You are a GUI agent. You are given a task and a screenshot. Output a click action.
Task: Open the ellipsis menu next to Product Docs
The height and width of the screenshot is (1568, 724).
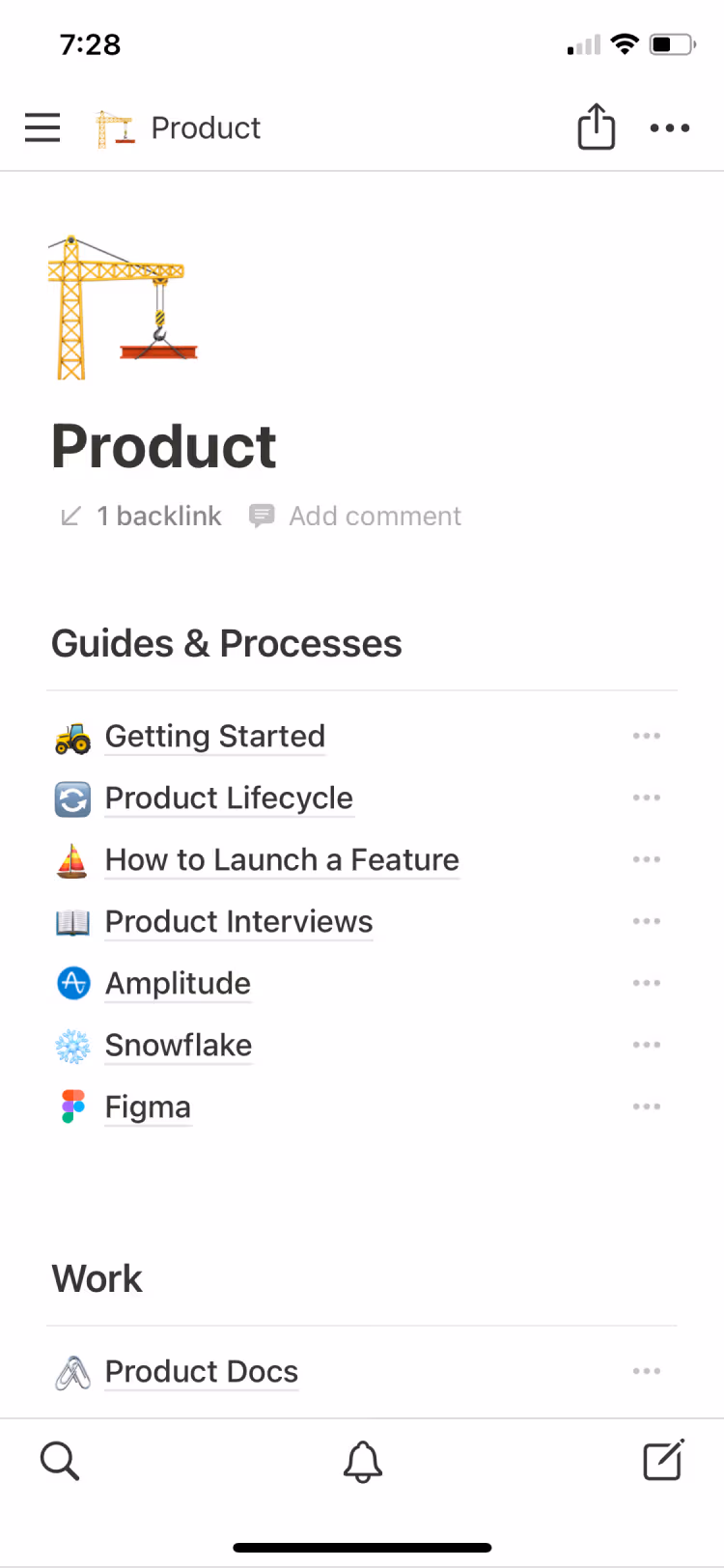pyautogui.click(x=647, y=1371)
